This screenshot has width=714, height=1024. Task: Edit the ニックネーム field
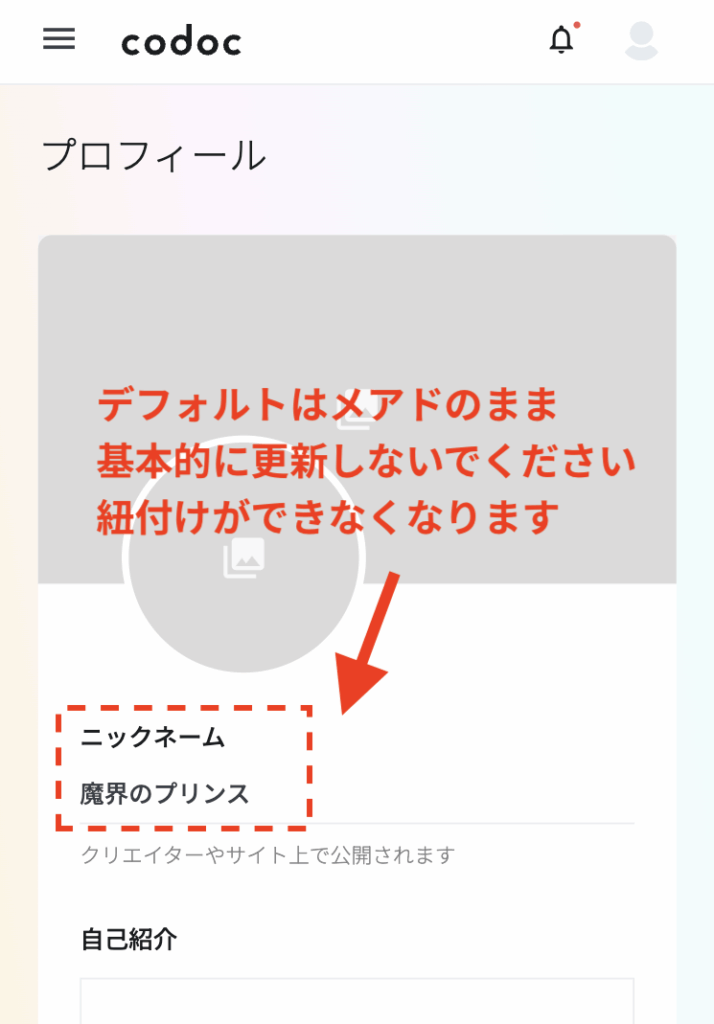[355, 794]
